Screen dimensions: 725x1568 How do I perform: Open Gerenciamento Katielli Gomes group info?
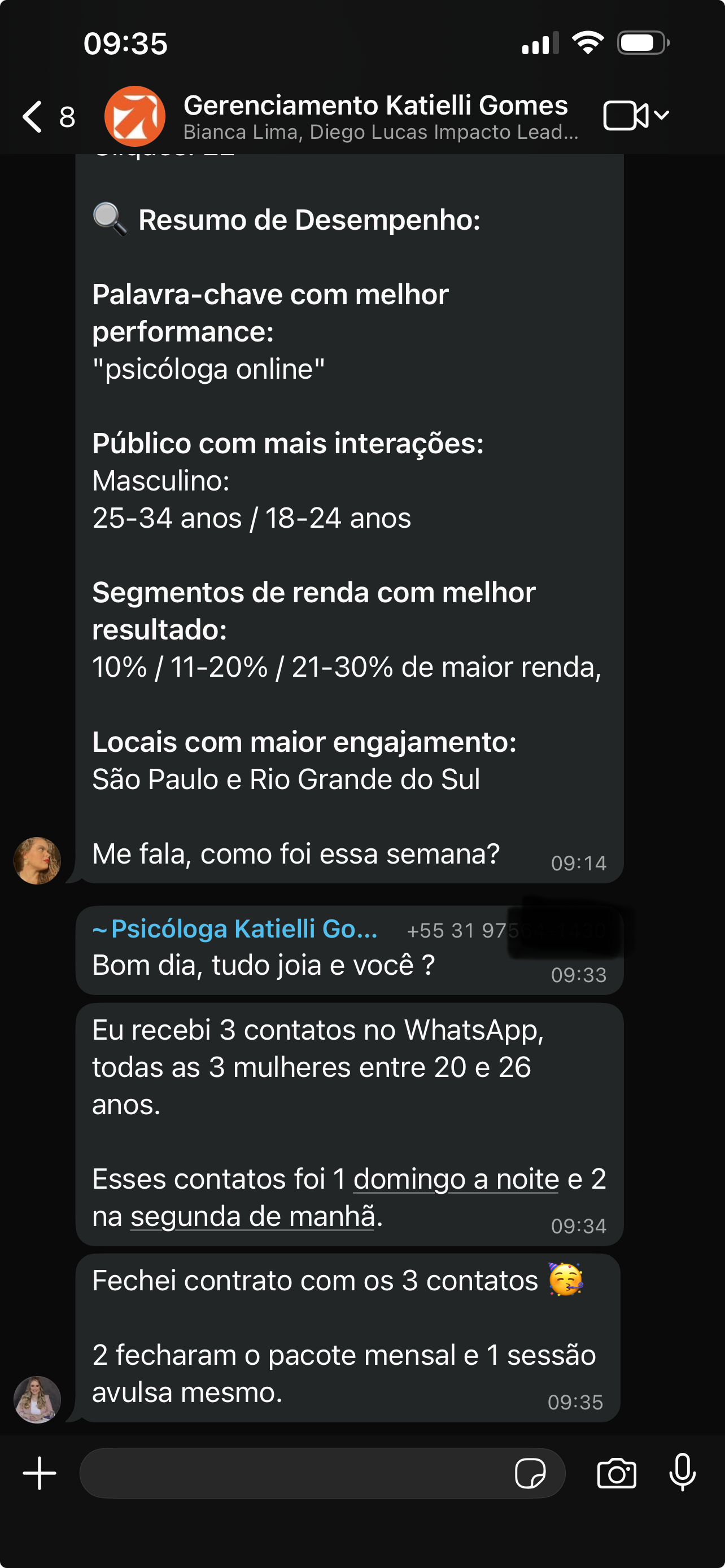(375, 116)
